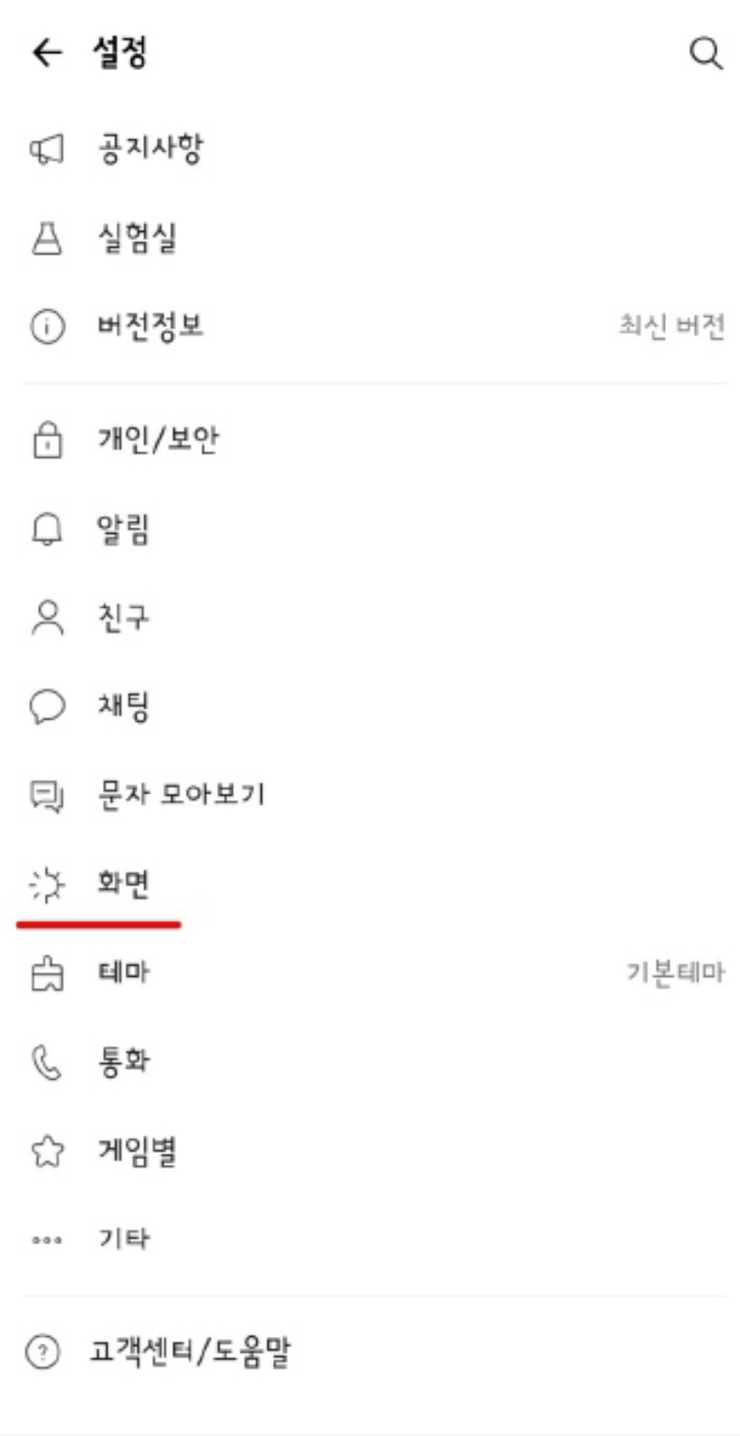Screen dimensions: 740x1436
Task: Open the search icon in settings
Action: [706, 55]
